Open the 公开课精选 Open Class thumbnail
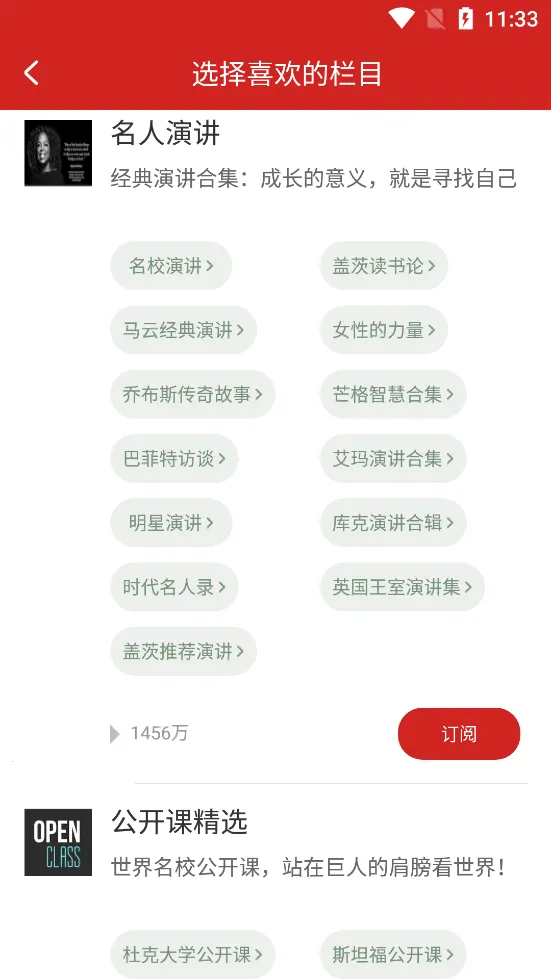Viewport: 551px width, 979px height. tap(58, 842)
